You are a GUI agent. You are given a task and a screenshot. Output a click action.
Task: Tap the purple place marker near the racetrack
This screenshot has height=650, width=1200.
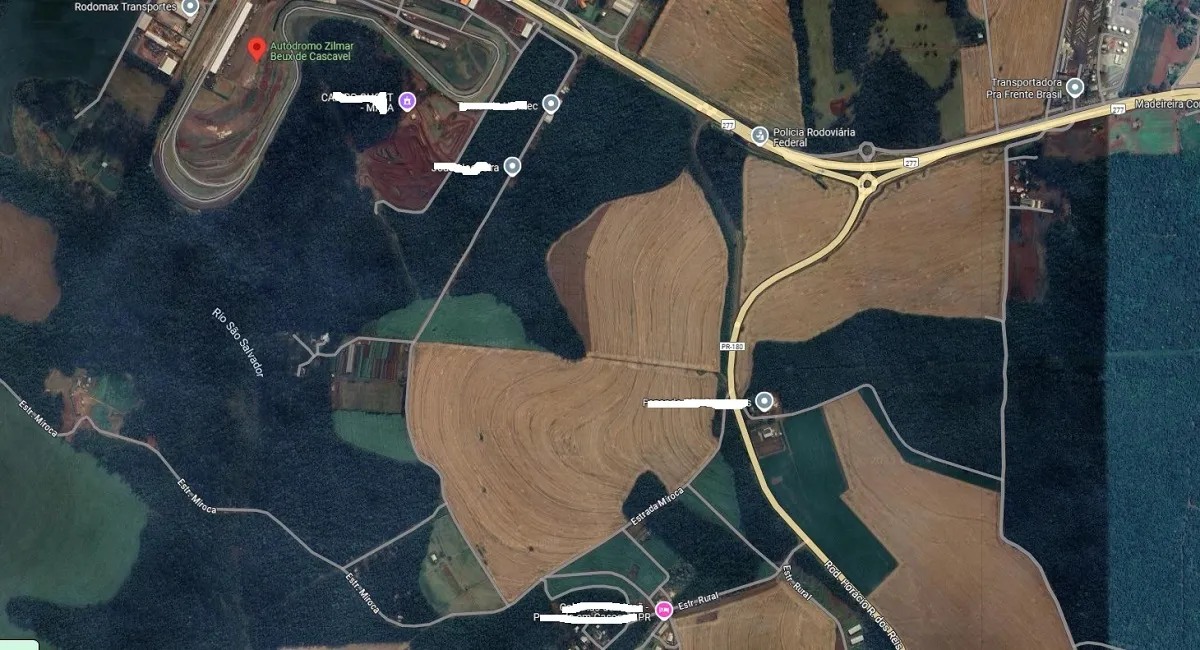click(x=407, y=101)
